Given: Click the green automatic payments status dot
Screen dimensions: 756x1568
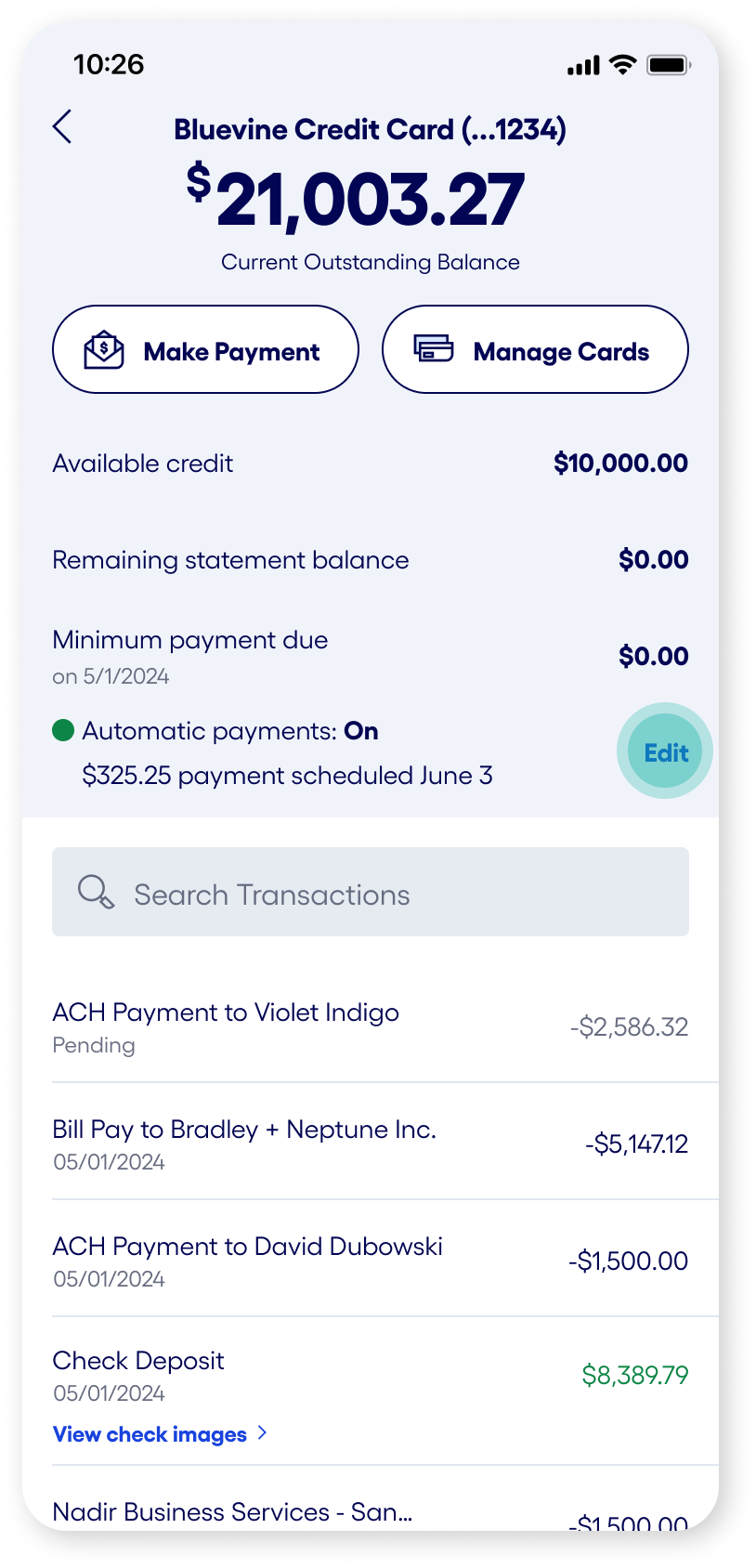Looking at the screenshot, I should tap(61, 731).
